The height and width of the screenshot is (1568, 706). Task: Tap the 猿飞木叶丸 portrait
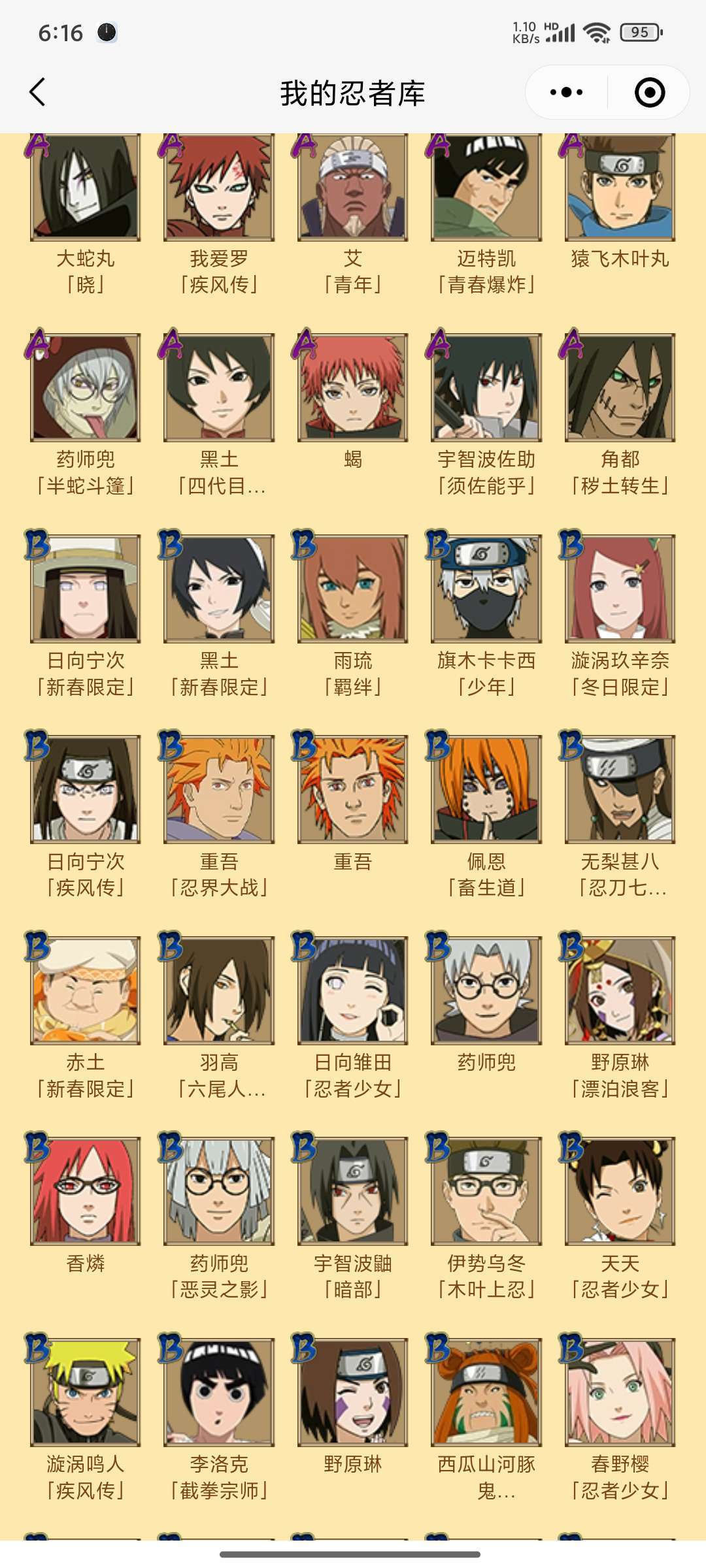click(620, 187)
